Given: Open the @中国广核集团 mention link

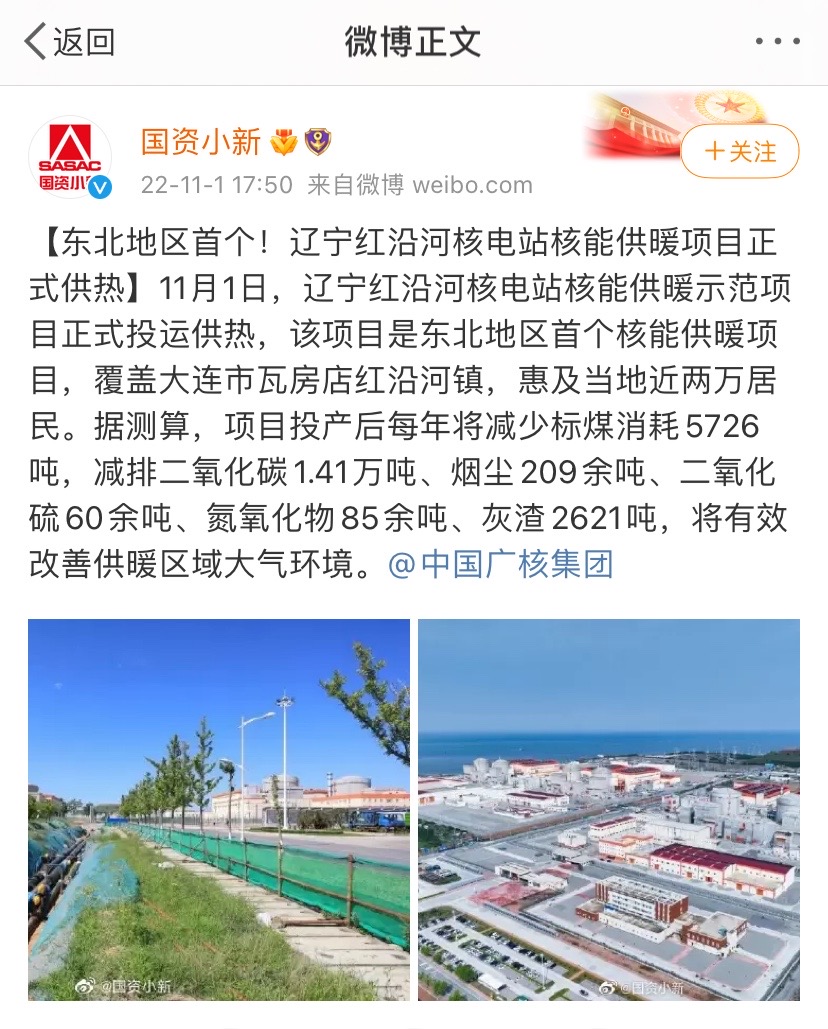Looking at the screenshot, I should (499, 564).
